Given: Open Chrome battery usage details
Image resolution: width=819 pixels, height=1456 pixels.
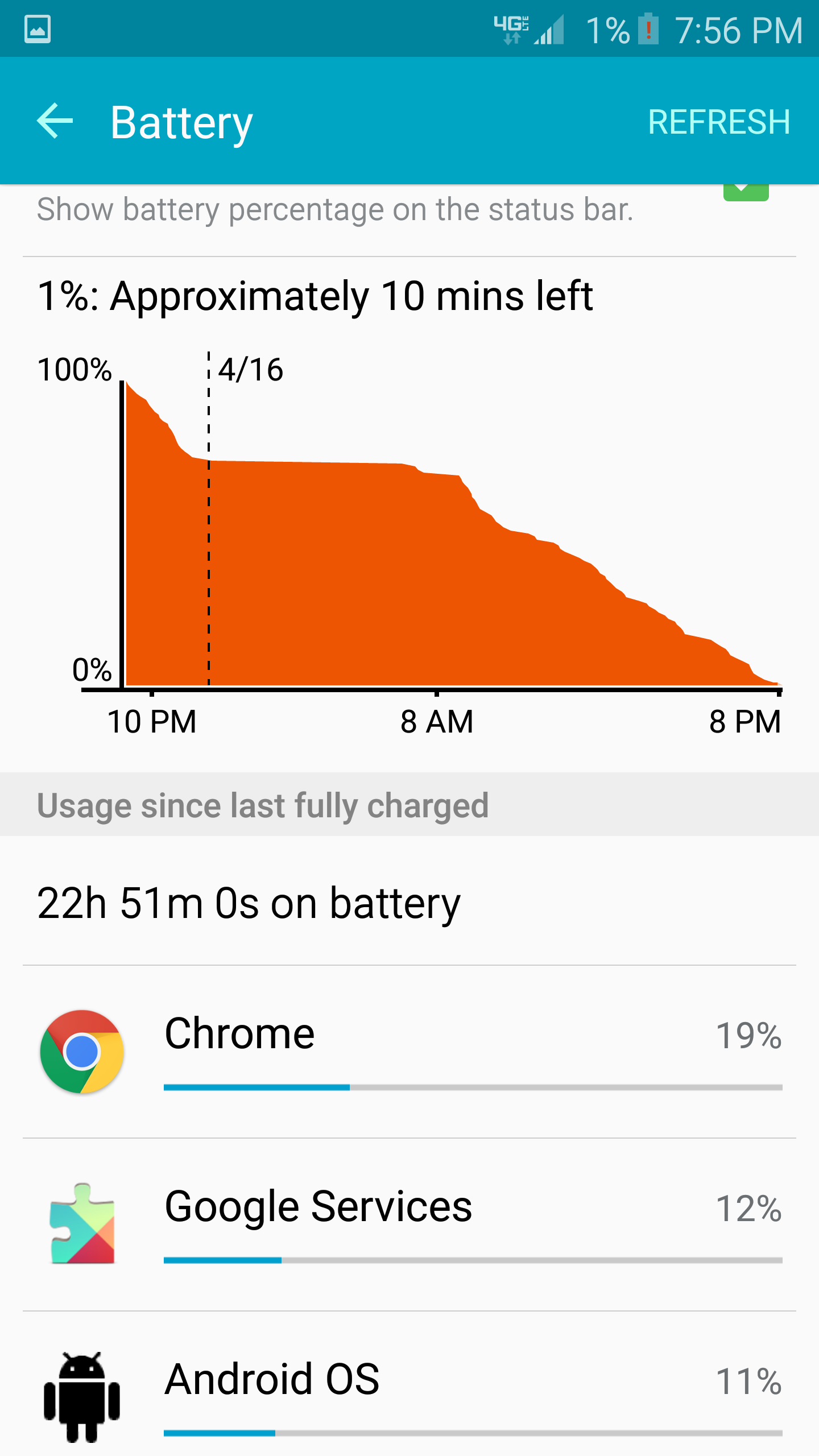Looking at the screenshot, I should (x=409, y=1052).
